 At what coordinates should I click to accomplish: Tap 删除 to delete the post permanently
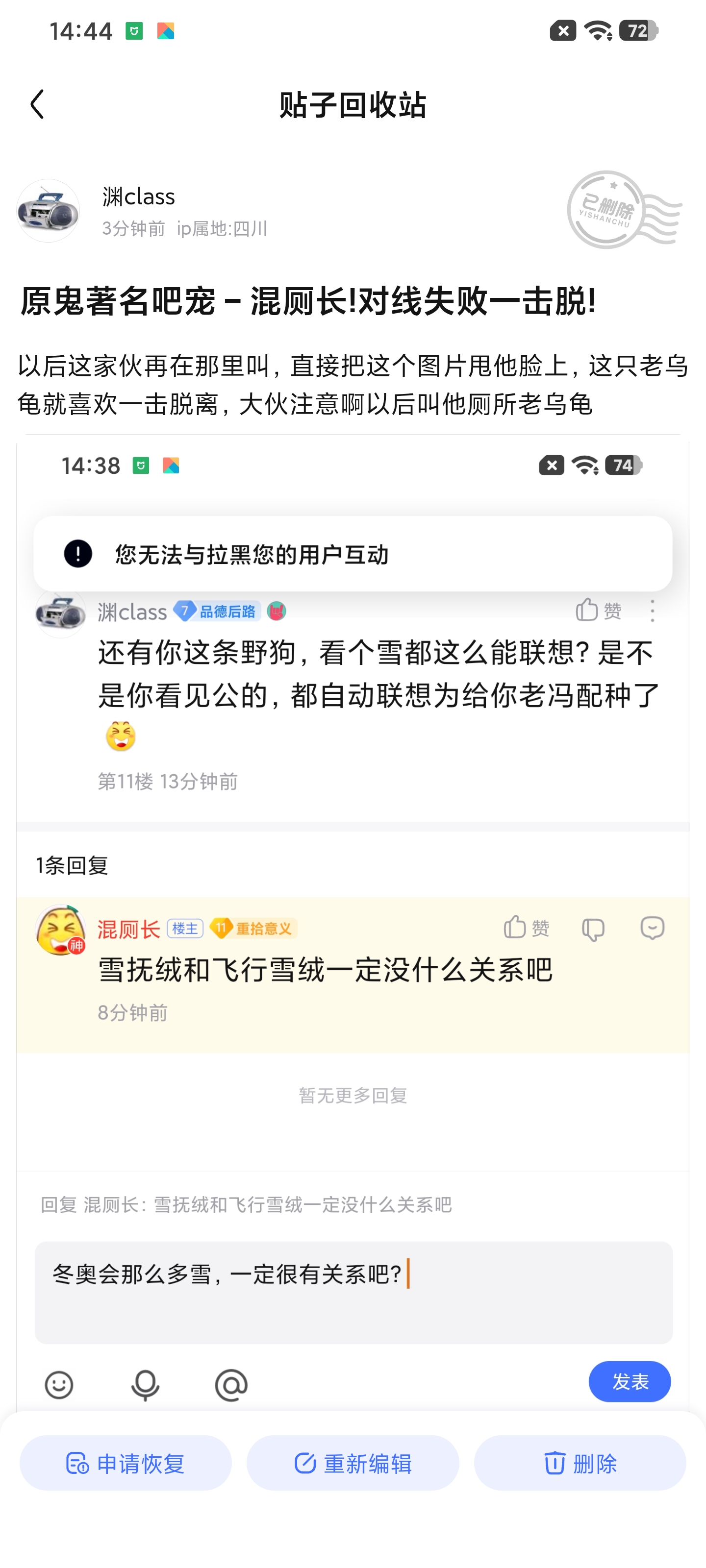click(x=580, y=1463)
